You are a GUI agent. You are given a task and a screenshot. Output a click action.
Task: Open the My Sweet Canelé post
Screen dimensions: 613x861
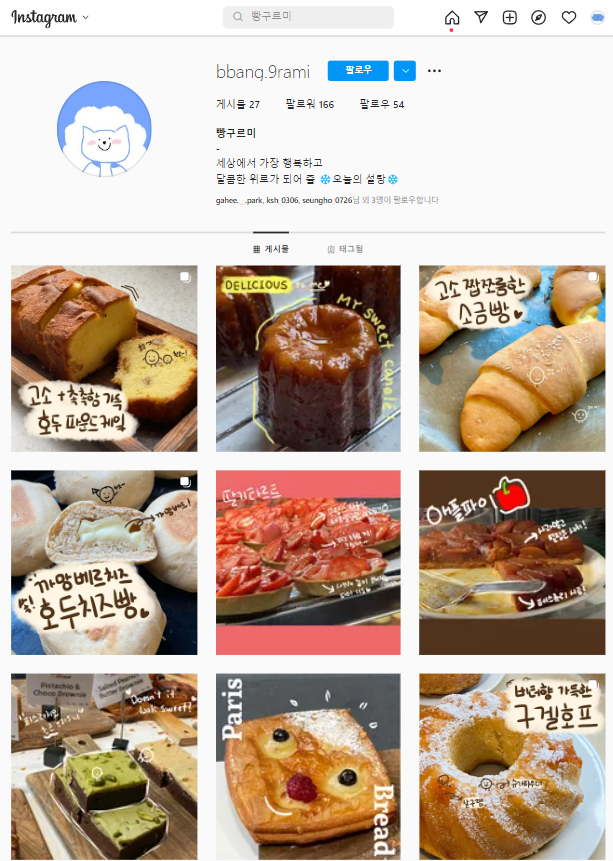tap(308, 358)
